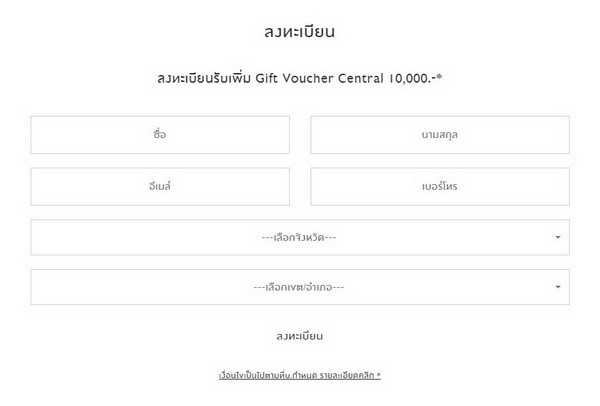Viewport: 600px width, 406px height.
Task: Expand the เลือกเขต/อำเภอ district dropdown
Action: (x=300, y=287)
